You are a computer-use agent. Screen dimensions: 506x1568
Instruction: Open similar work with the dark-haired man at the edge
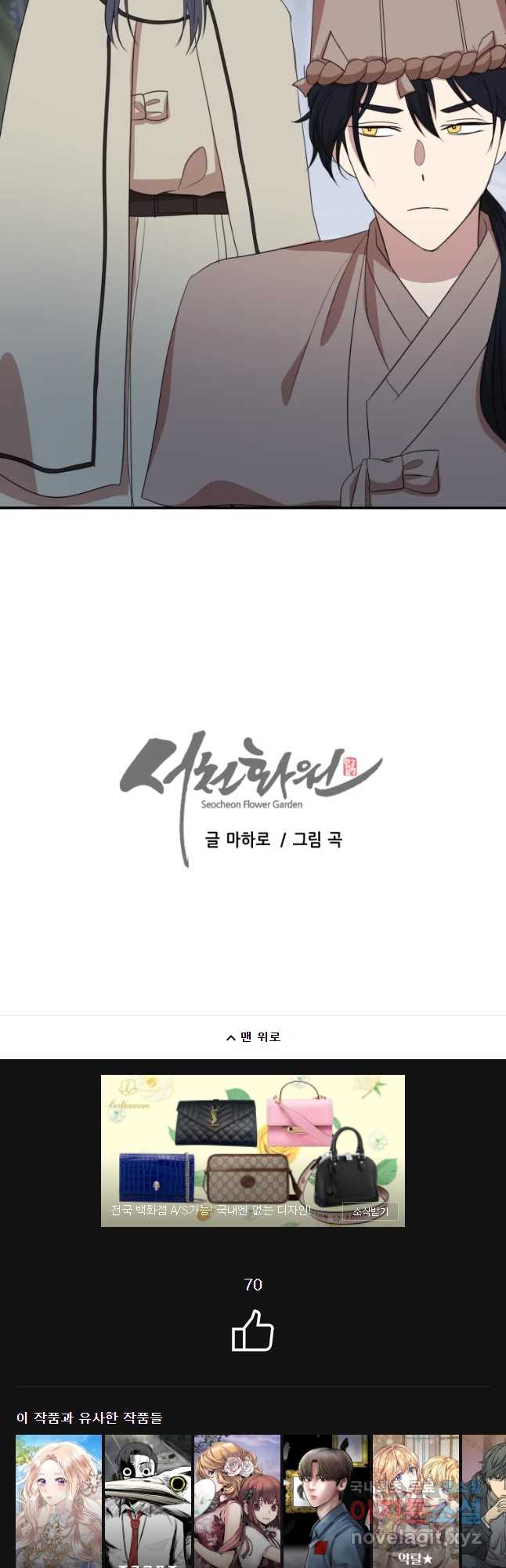(485, 1501)
